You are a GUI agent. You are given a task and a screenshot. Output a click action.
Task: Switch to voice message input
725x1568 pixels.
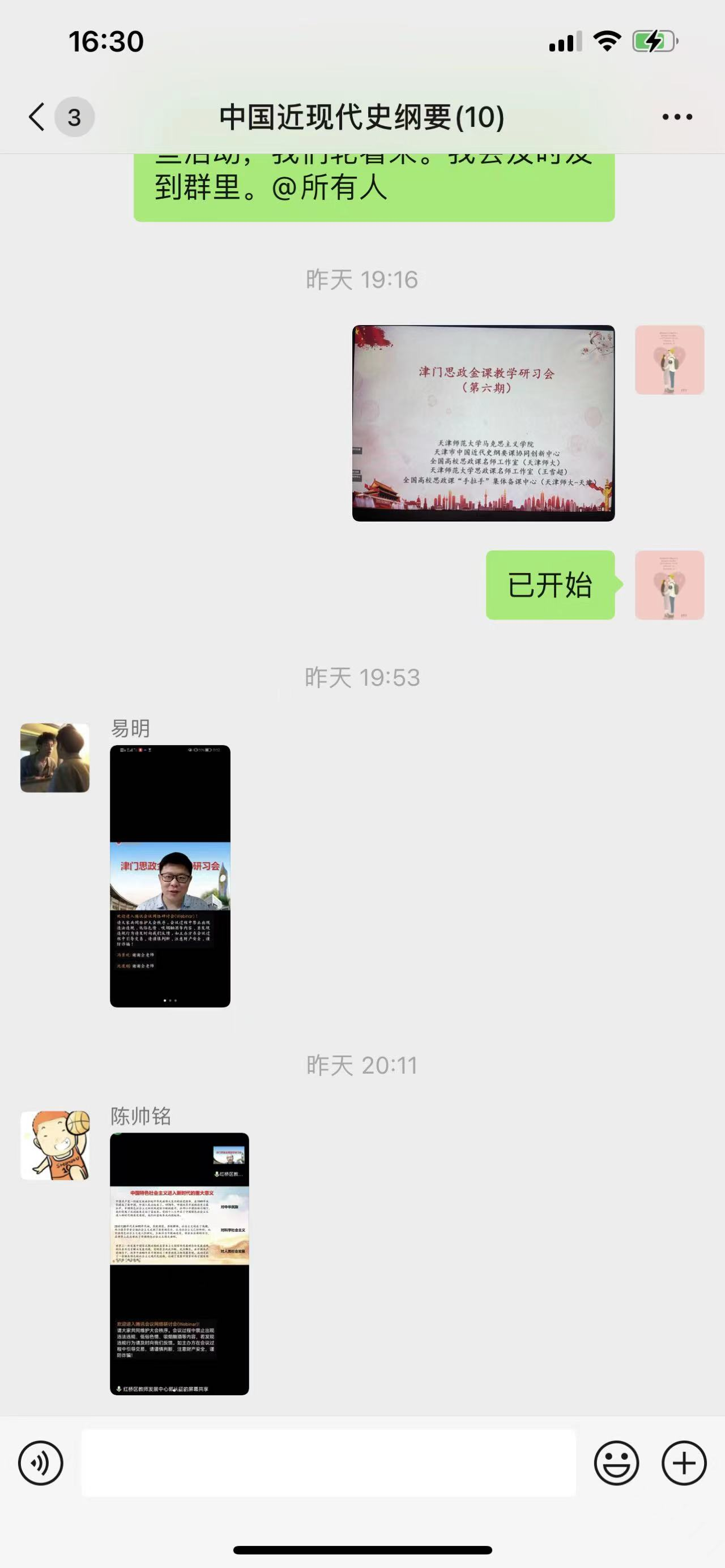point(41,1463)
